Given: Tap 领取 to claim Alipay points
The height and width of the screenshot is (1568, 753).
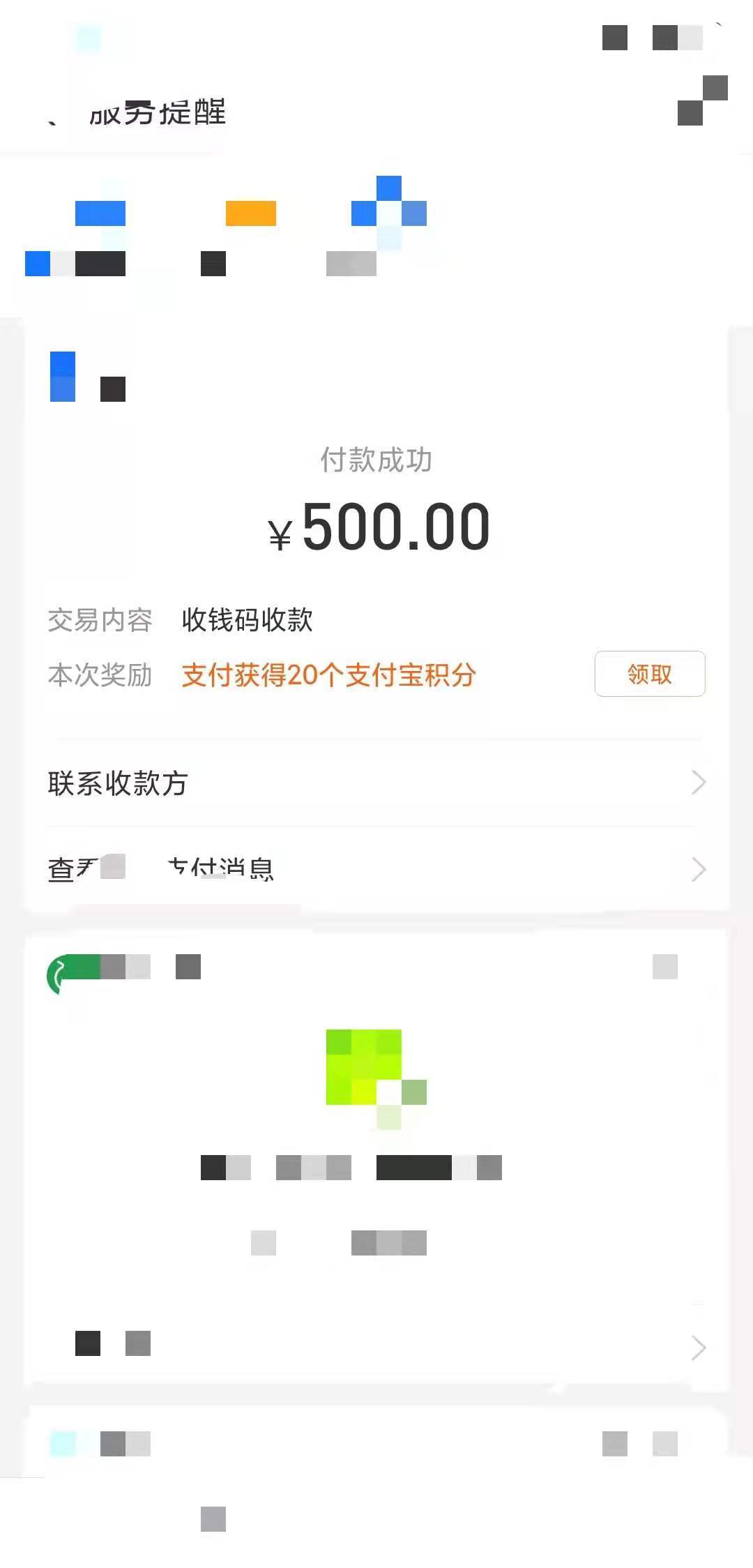Looking at the screenshot, I should (649, 674).
